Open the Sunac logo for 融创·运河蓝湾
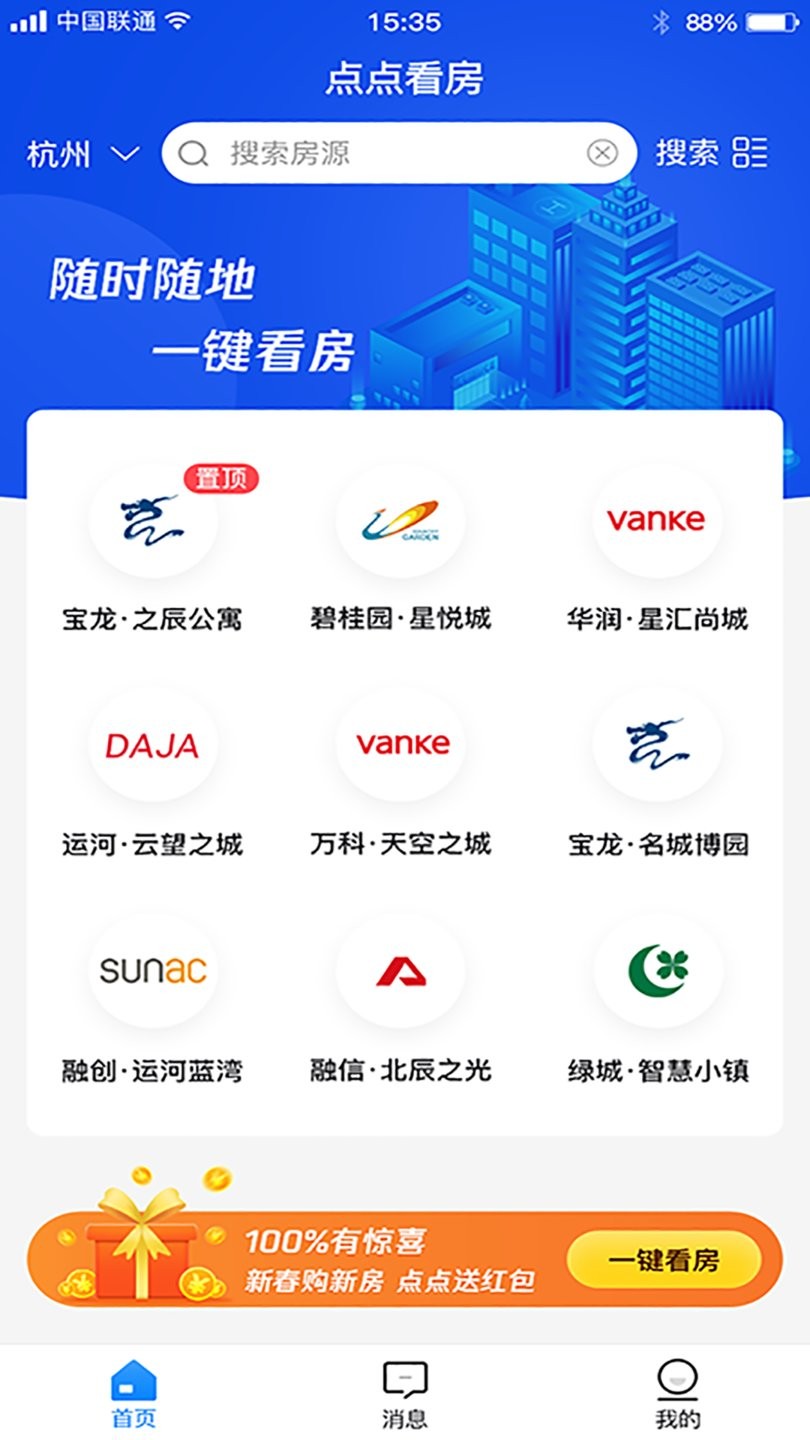The width and height of the screenshot is (810, 1440). 152,971
